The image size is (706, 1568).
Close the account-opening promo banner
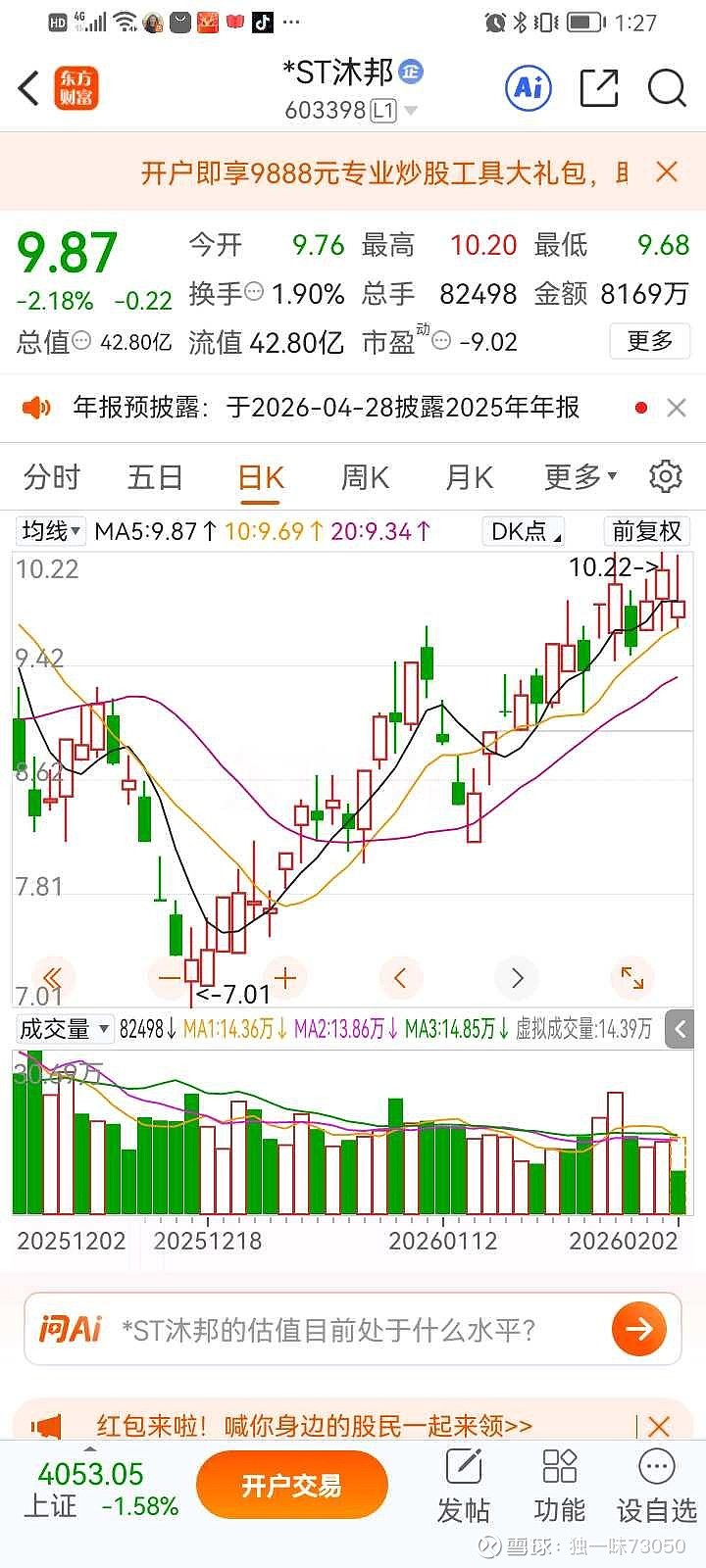(x=667, y=172)
